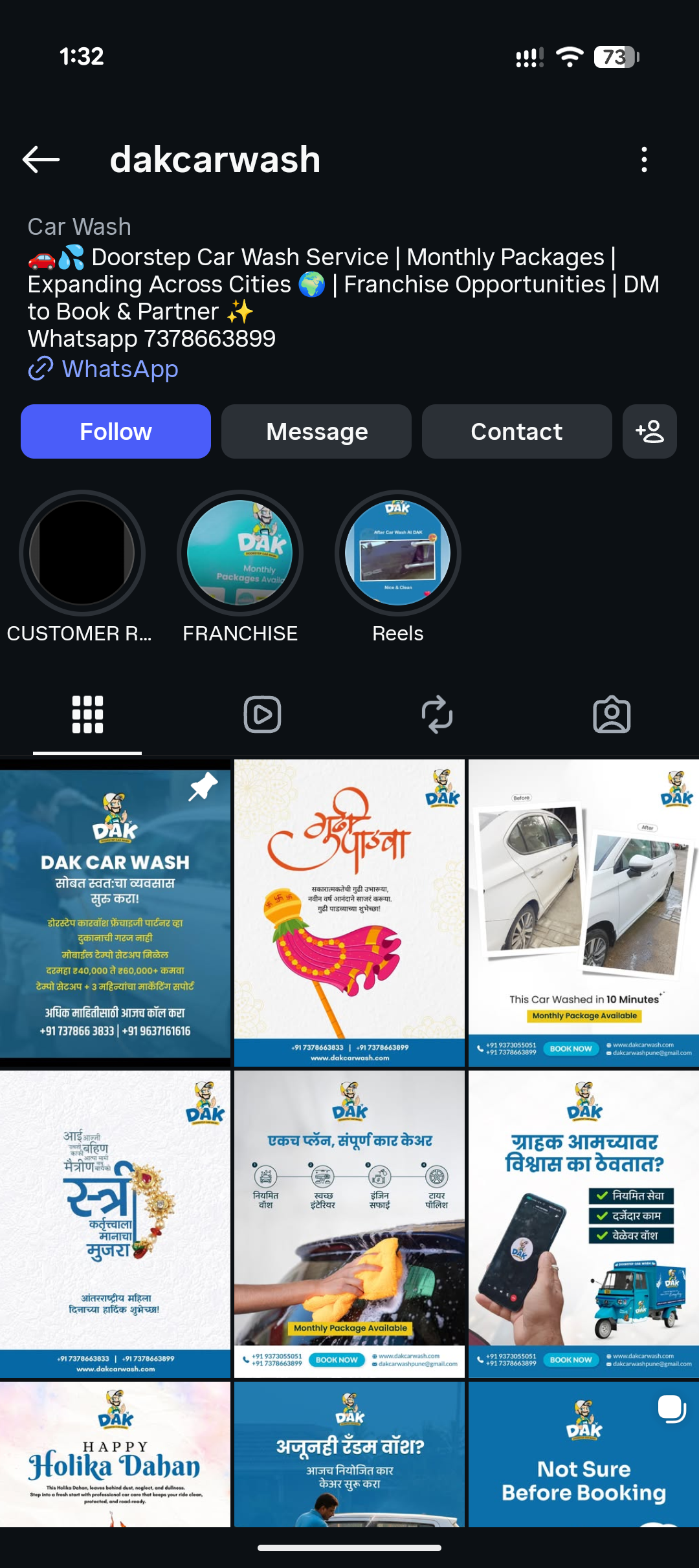This screenshot has height=1568, width=699.
Task: View the Reels story highlight
Action: (398, 553)
